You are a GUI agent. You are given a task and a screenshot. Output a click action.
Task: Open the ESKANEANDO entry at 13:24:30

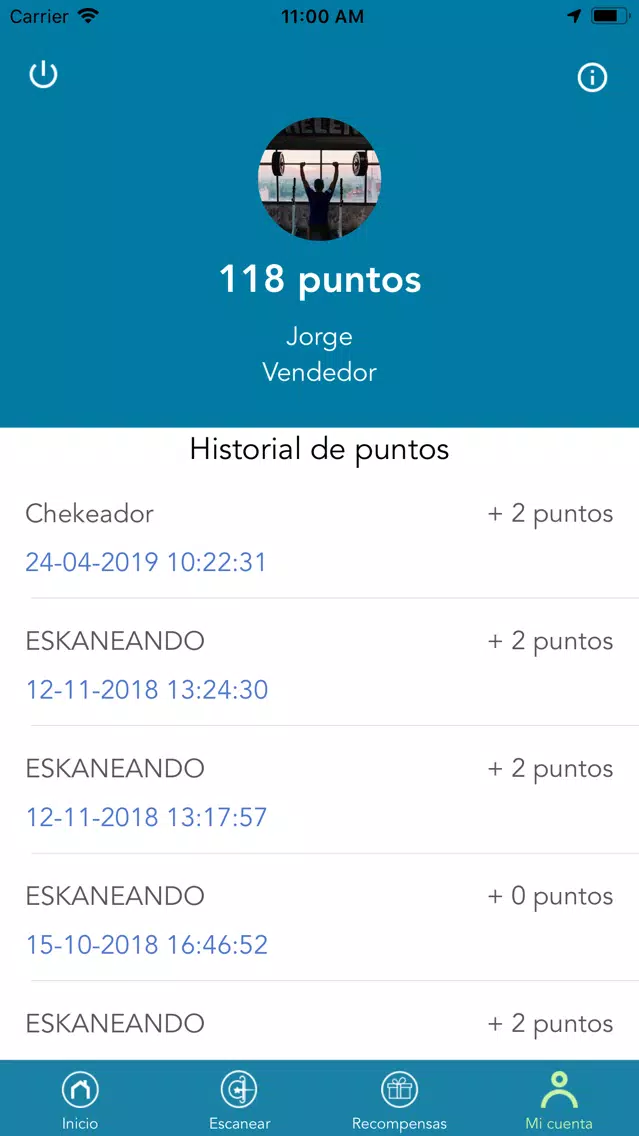pos(320,664)
